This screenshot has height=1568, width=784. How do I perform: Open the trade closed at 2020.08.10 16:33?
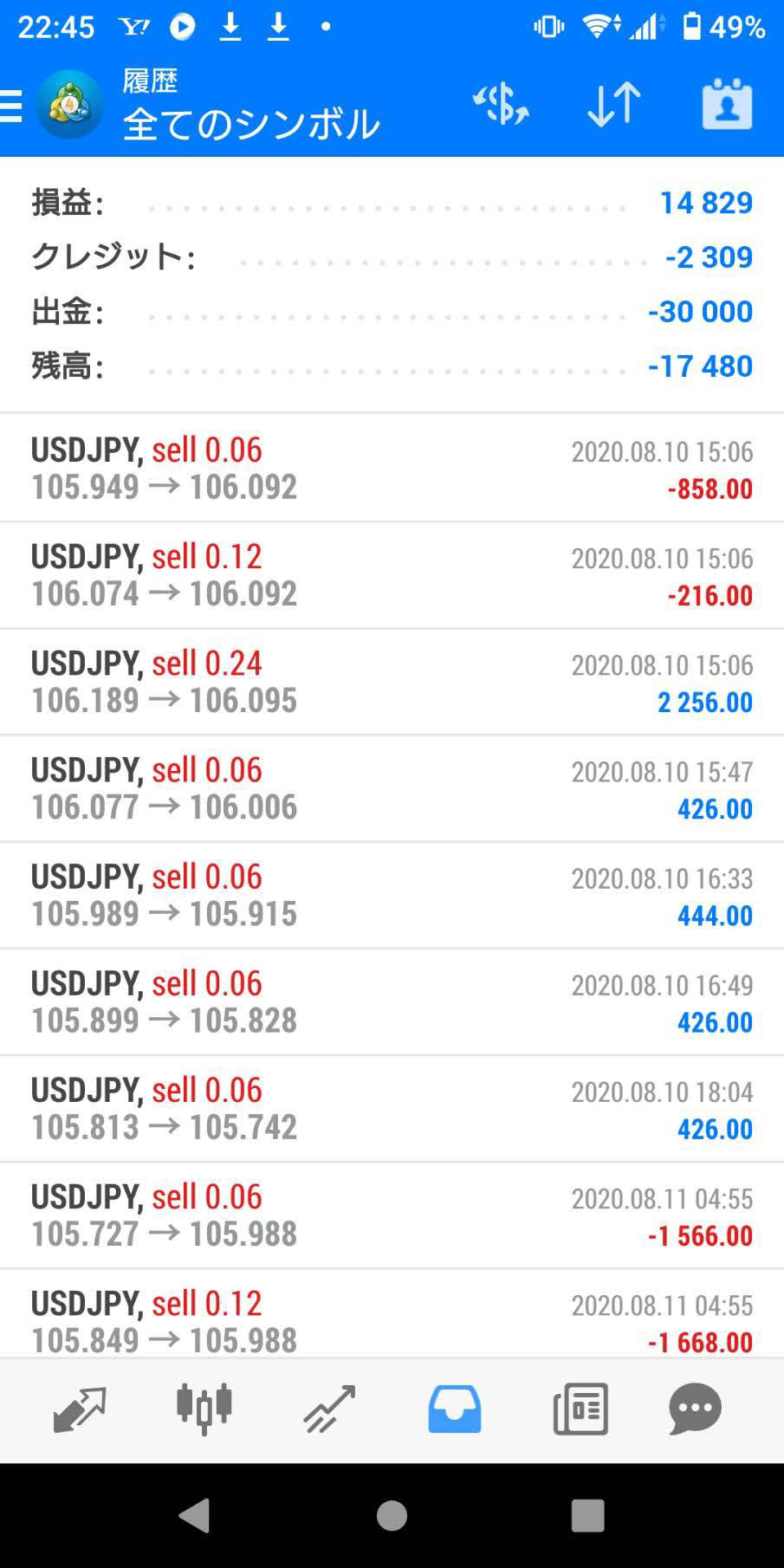[x=392, y=896]
